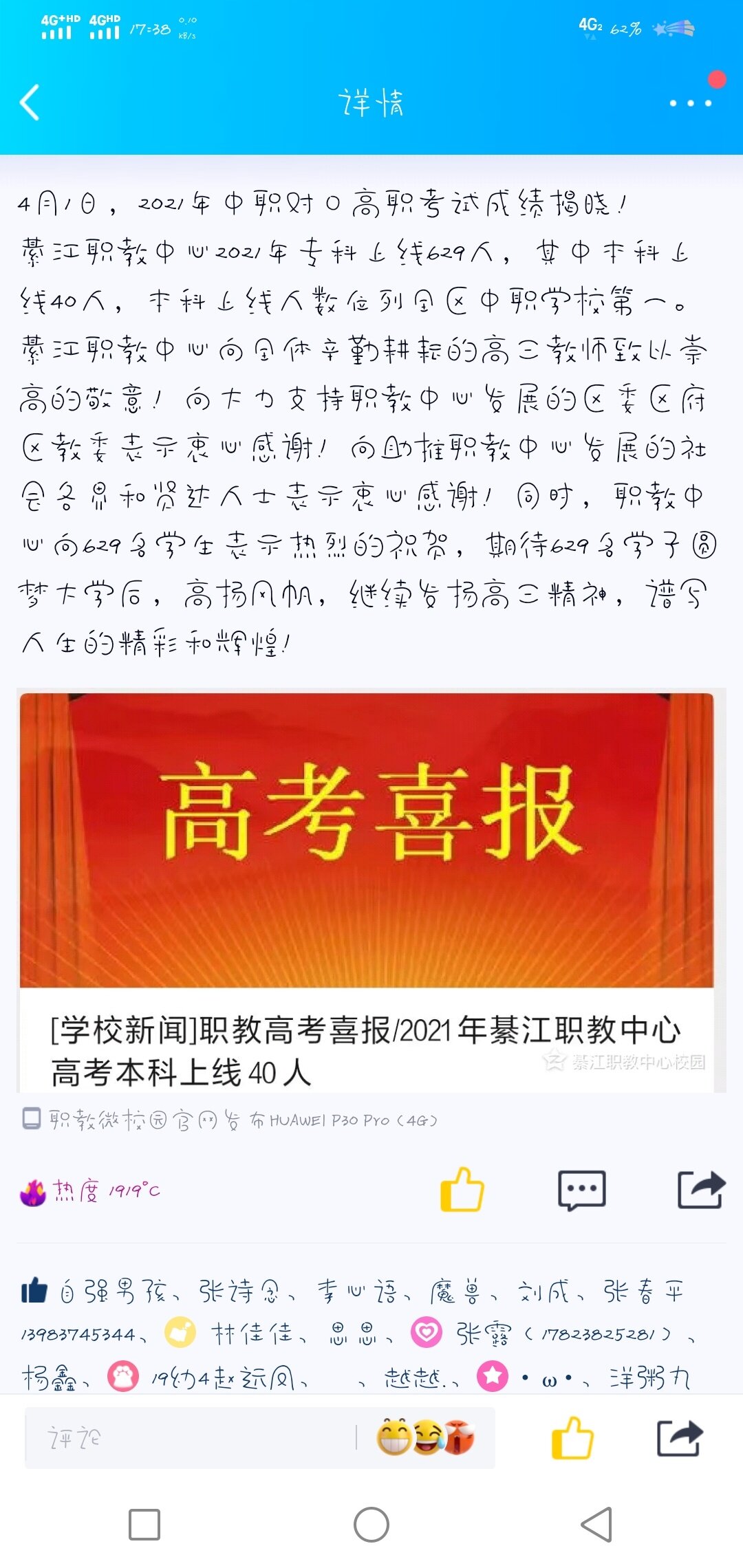The width and height of the screenshot is (743, 1568).
Task: Tap the system back triangle button
Action: pyautogui.click(x=596, y=1525)
